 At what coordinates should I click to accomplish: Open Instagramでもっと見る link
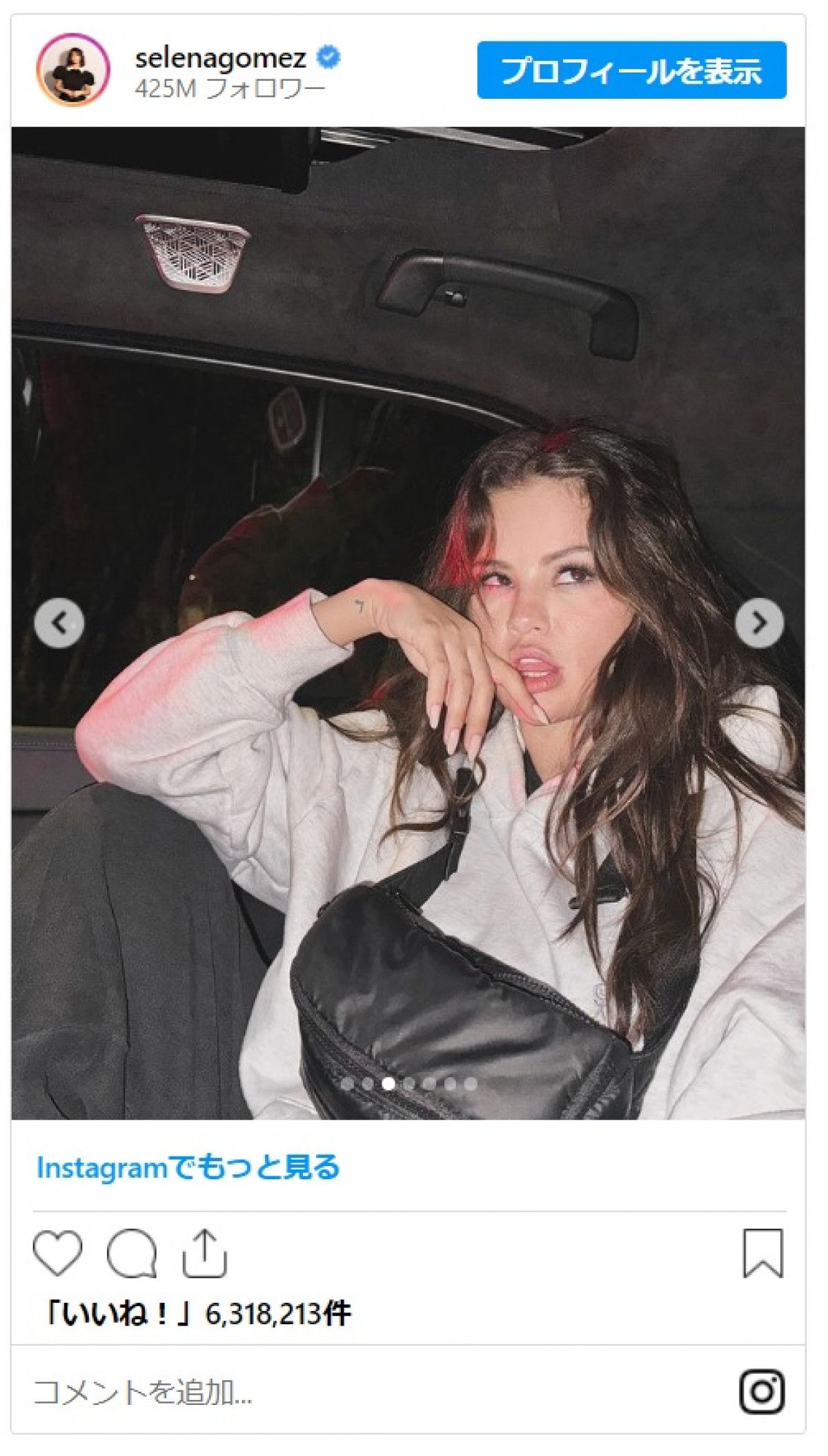[188, 1167]
